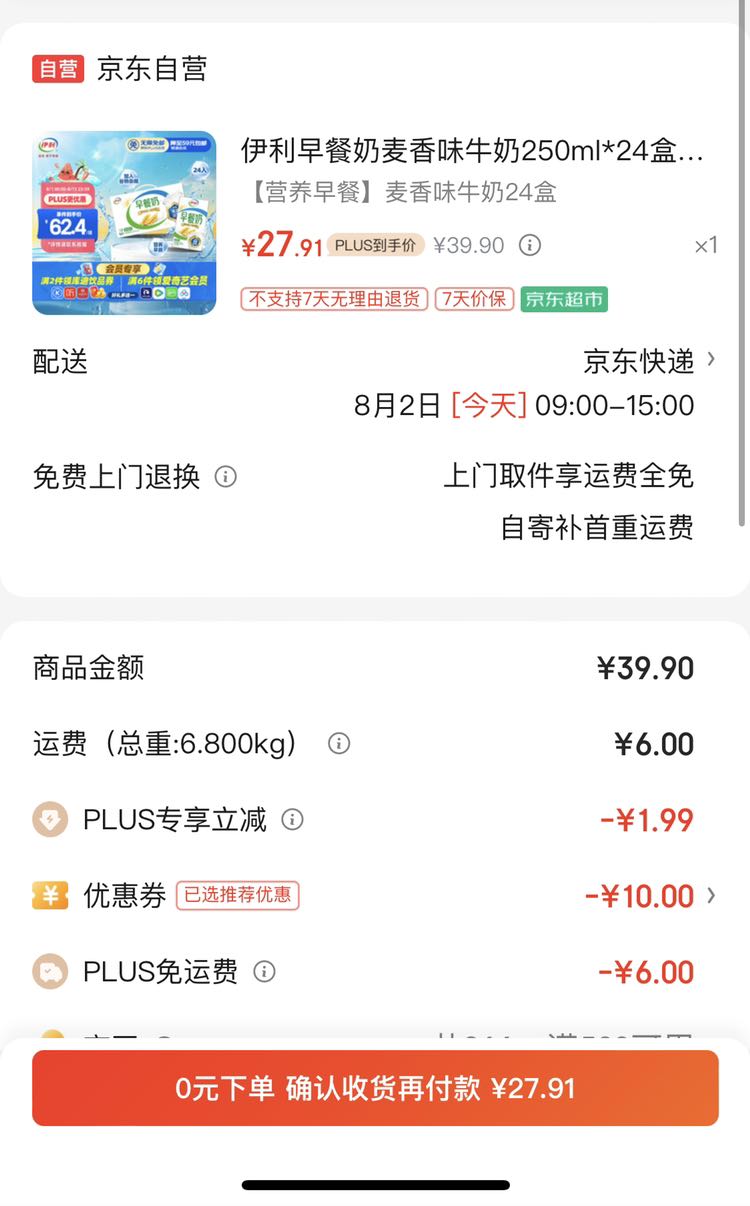The image size is (750, 1206).
Task: Show 运费 shipping fee explanation
Action: click(x=339, y=743)
